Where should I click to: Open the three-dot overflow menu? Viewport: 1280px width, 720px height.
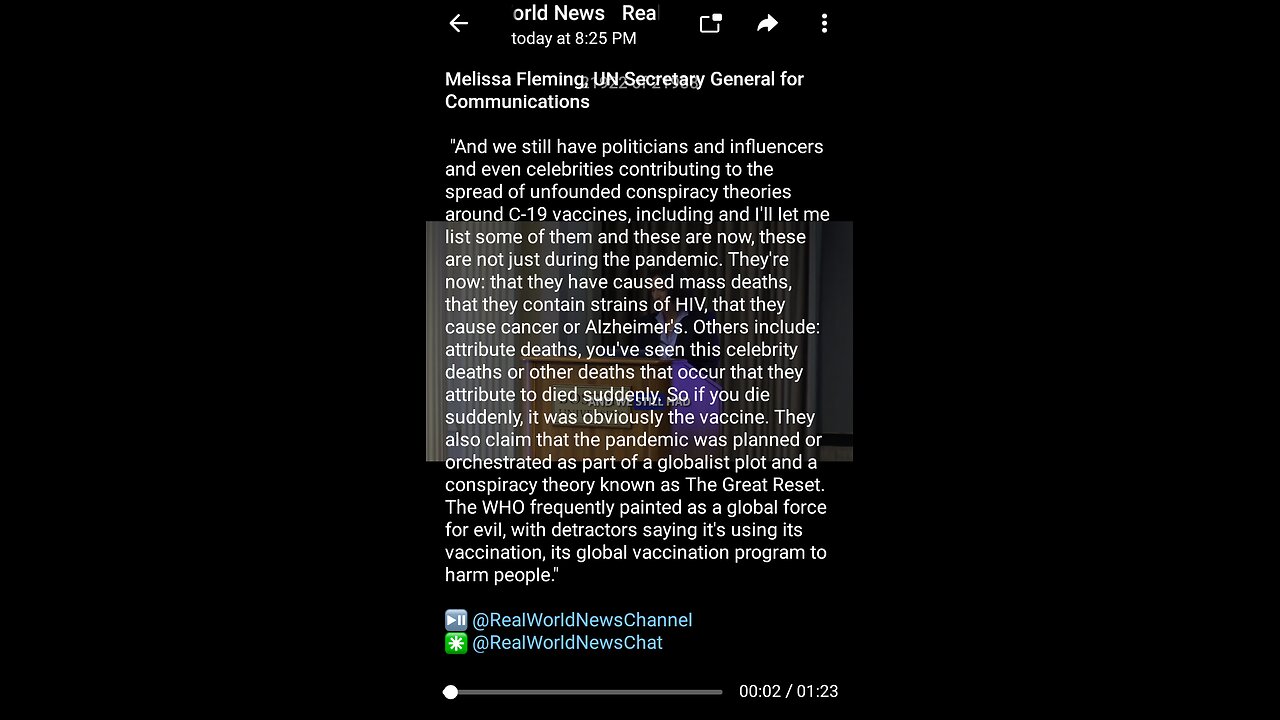point(824,24)
